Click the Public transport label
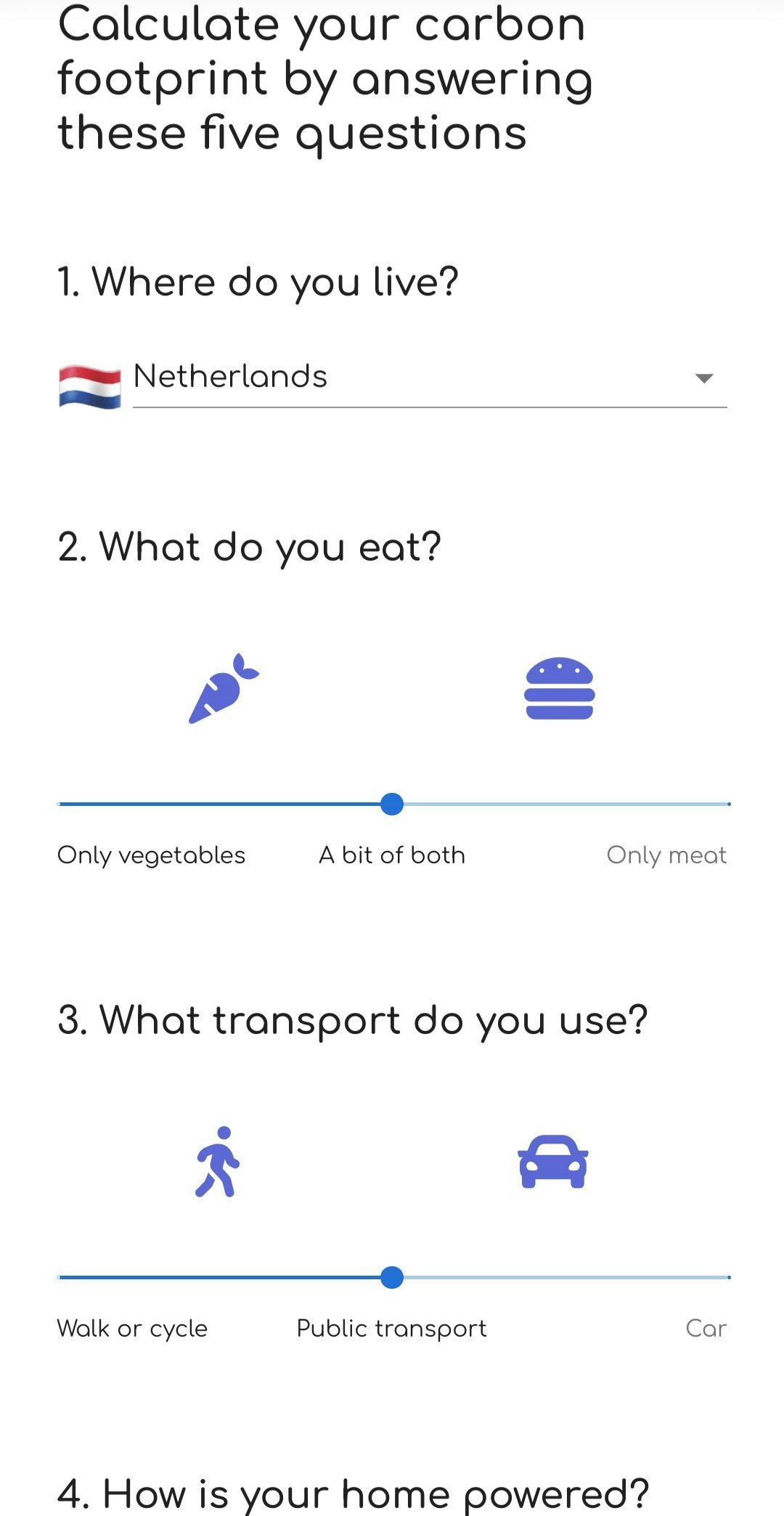 391,1329
